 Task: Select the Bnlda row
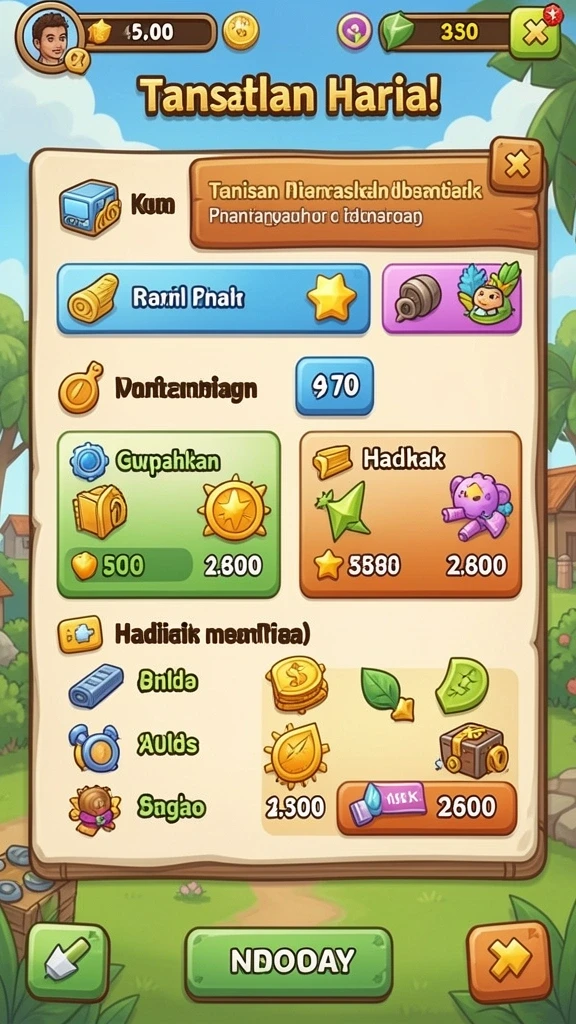[x=134, y=682]
